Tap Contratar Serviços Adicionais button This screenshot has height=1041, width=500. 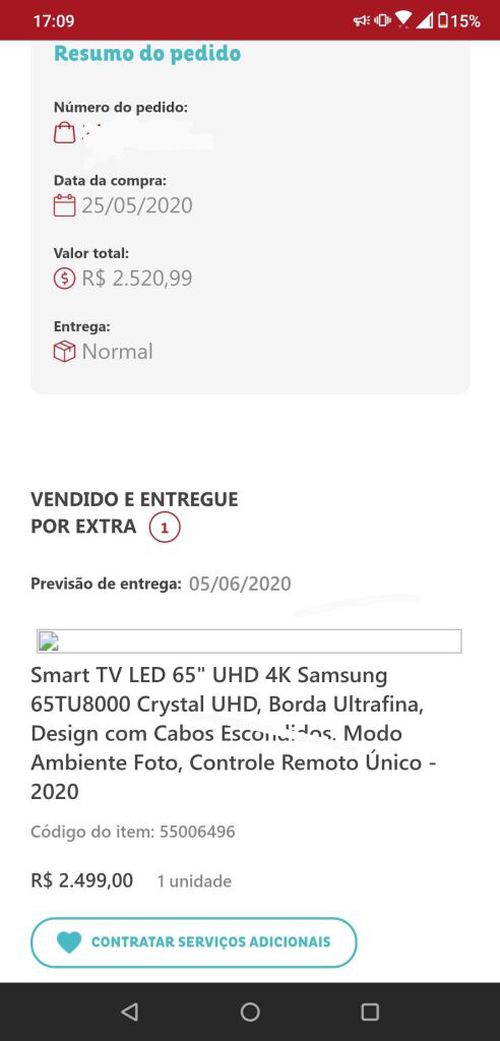pos(193,942)
